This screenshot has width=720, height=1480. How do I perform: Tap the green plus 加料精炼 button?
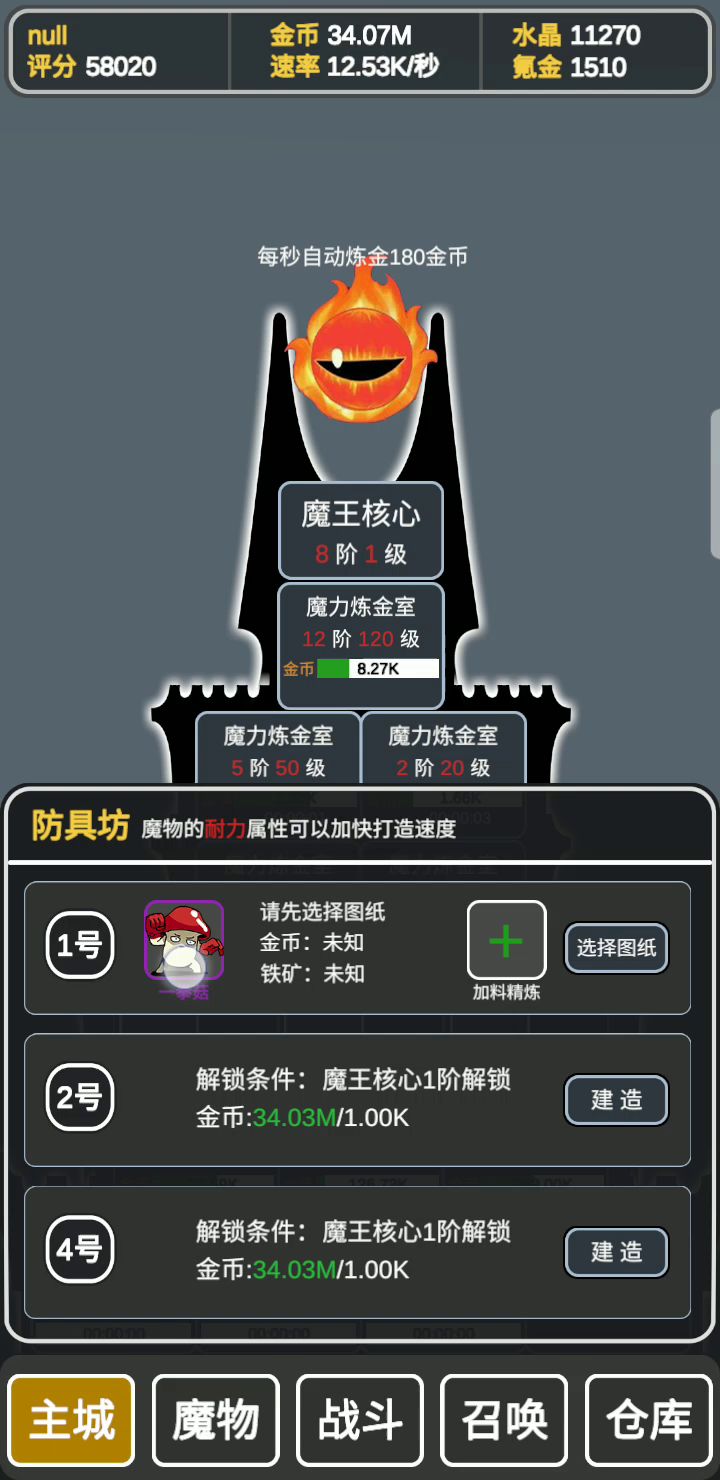[506, 941]
